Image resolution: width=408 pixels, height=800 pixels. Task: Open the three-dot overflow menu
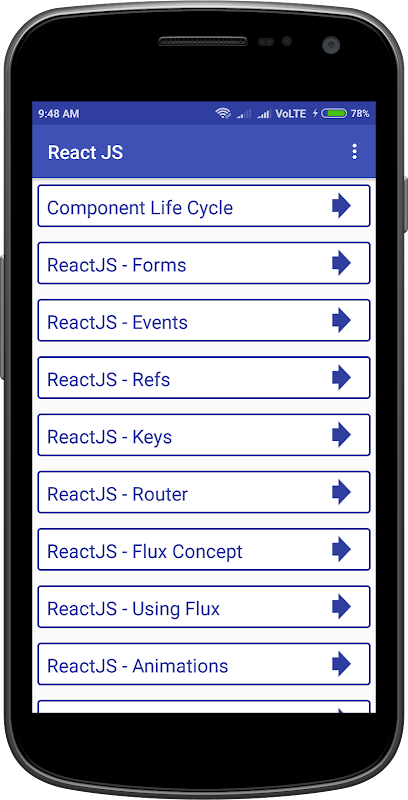[354, 152]
